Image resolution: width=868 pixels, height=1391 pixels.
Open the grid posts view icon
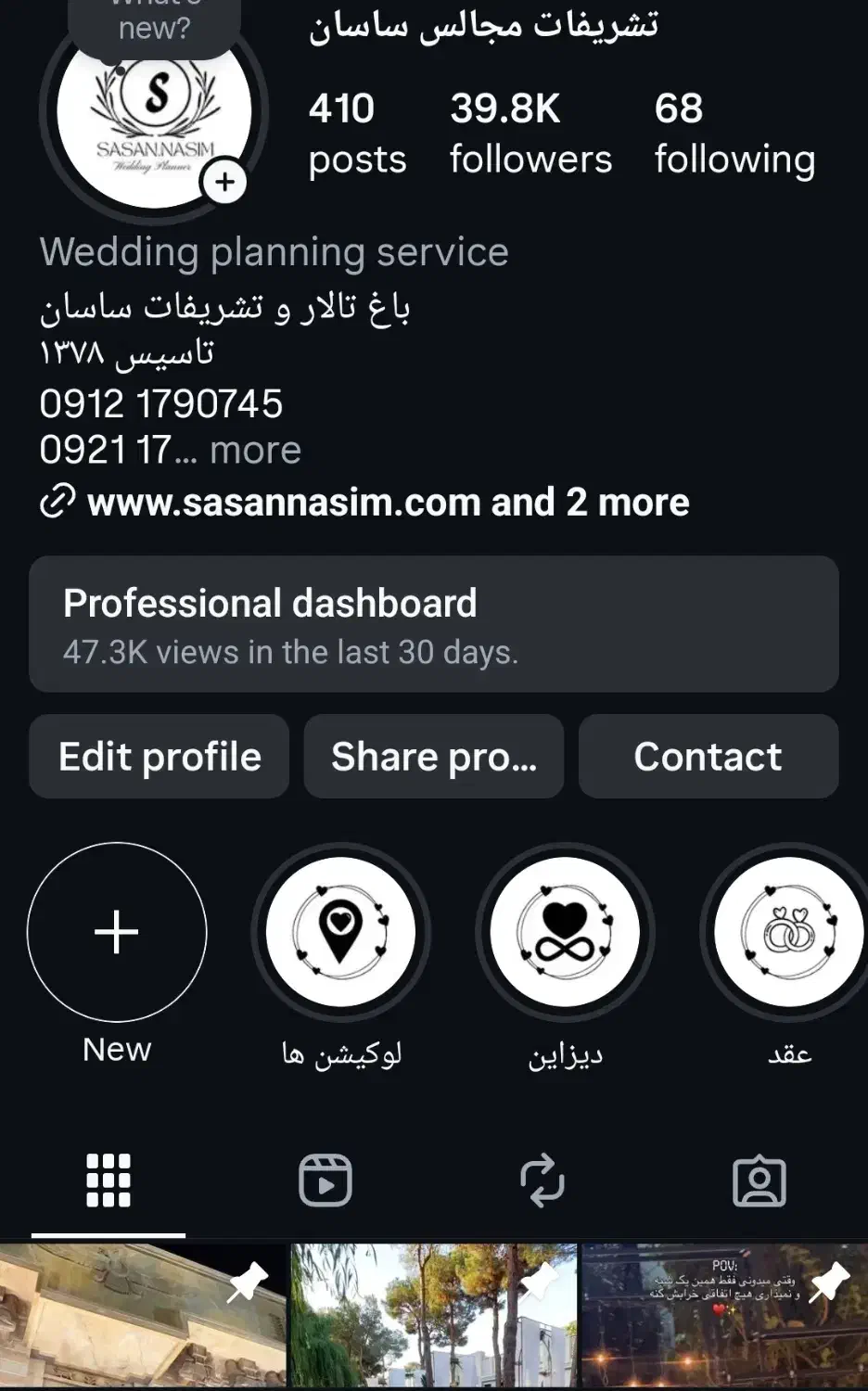coord(108,1180)
